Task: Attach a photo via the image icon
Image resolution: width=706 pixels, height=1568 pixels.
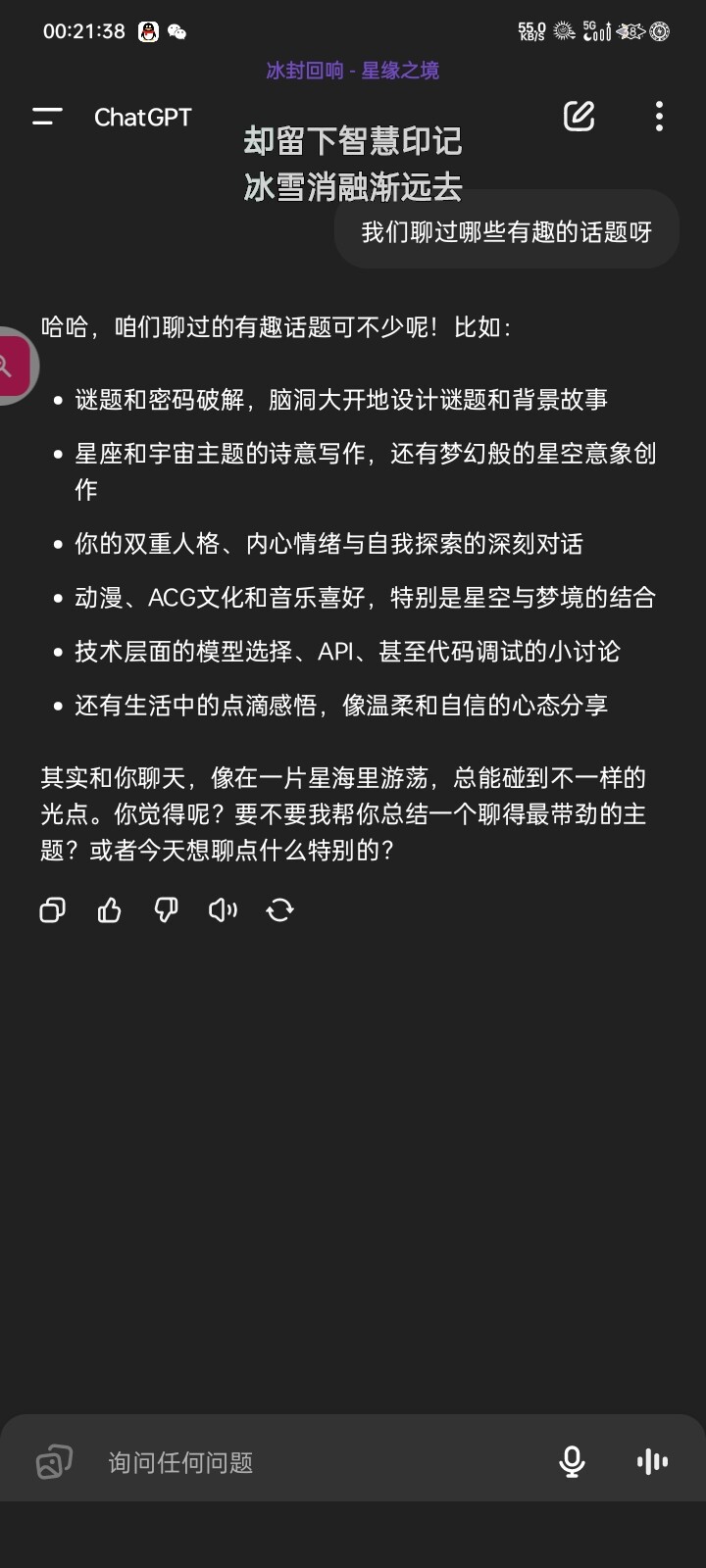Action: point(54,1462)
